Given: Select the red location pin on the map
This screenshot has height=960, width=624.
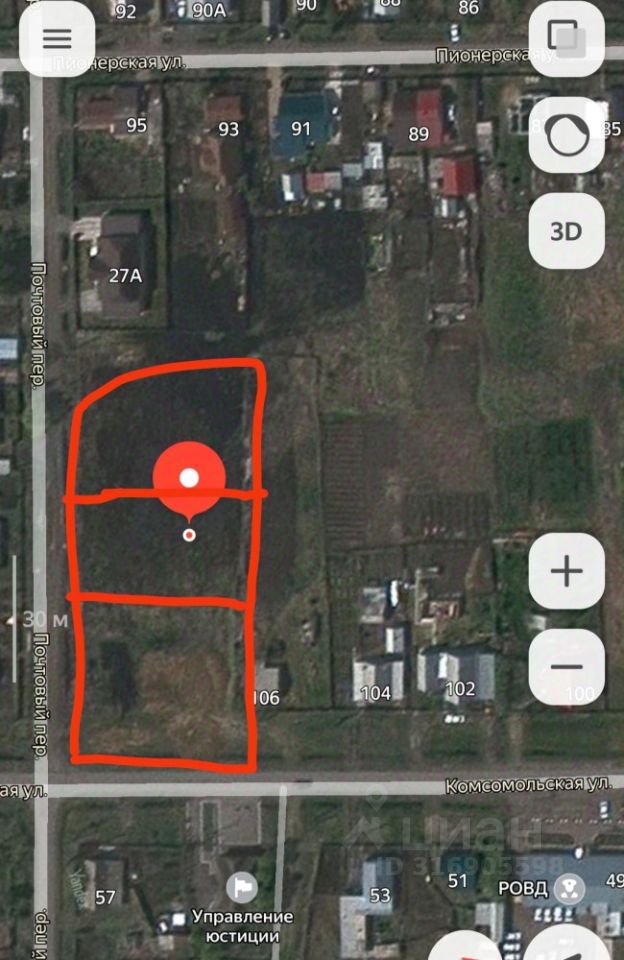Looking at the screenshot, I should [189, 478].
